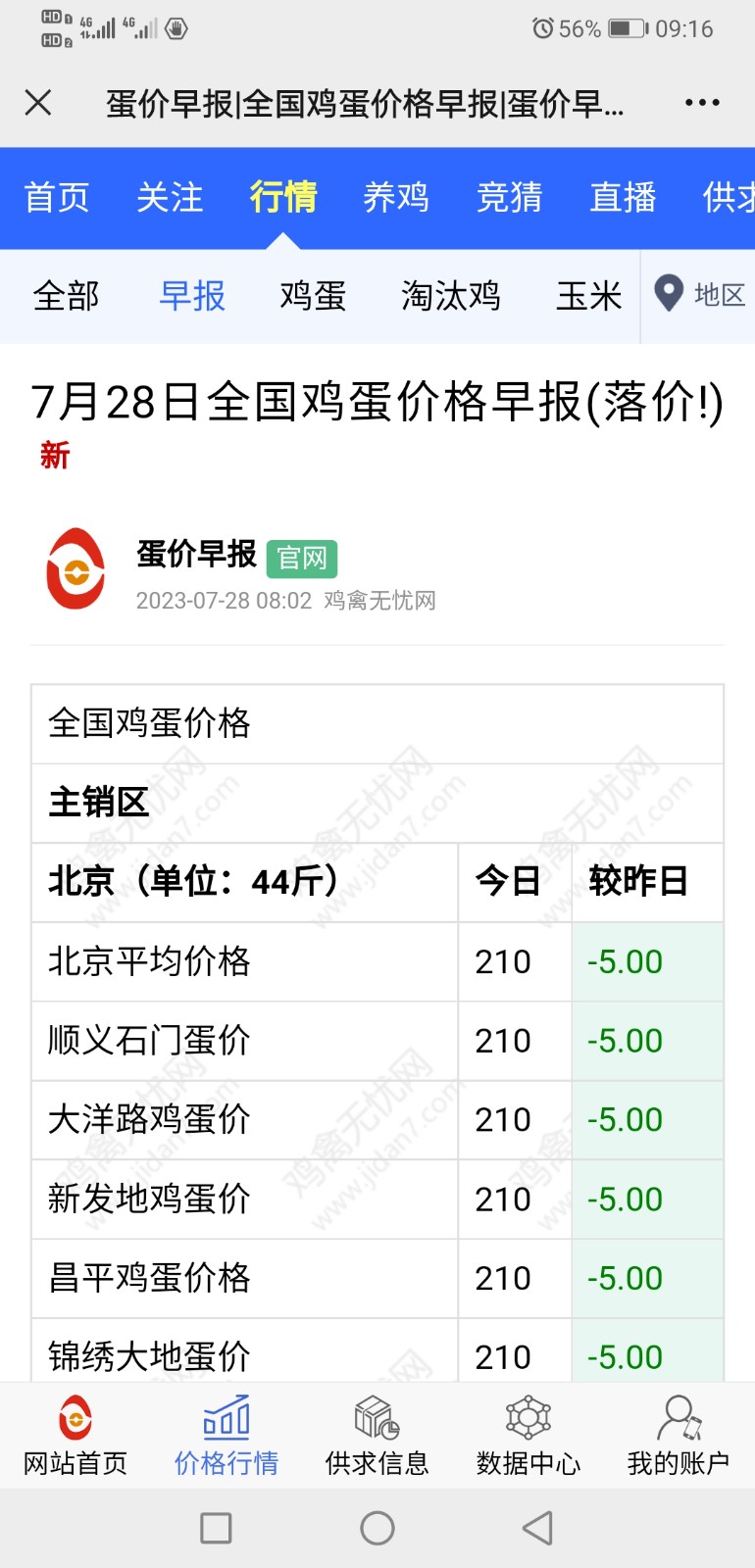The width and height of the screenshot is (755, 1568).
Task: Go to the 首页 top tab
Action: [x=57, y=197]
